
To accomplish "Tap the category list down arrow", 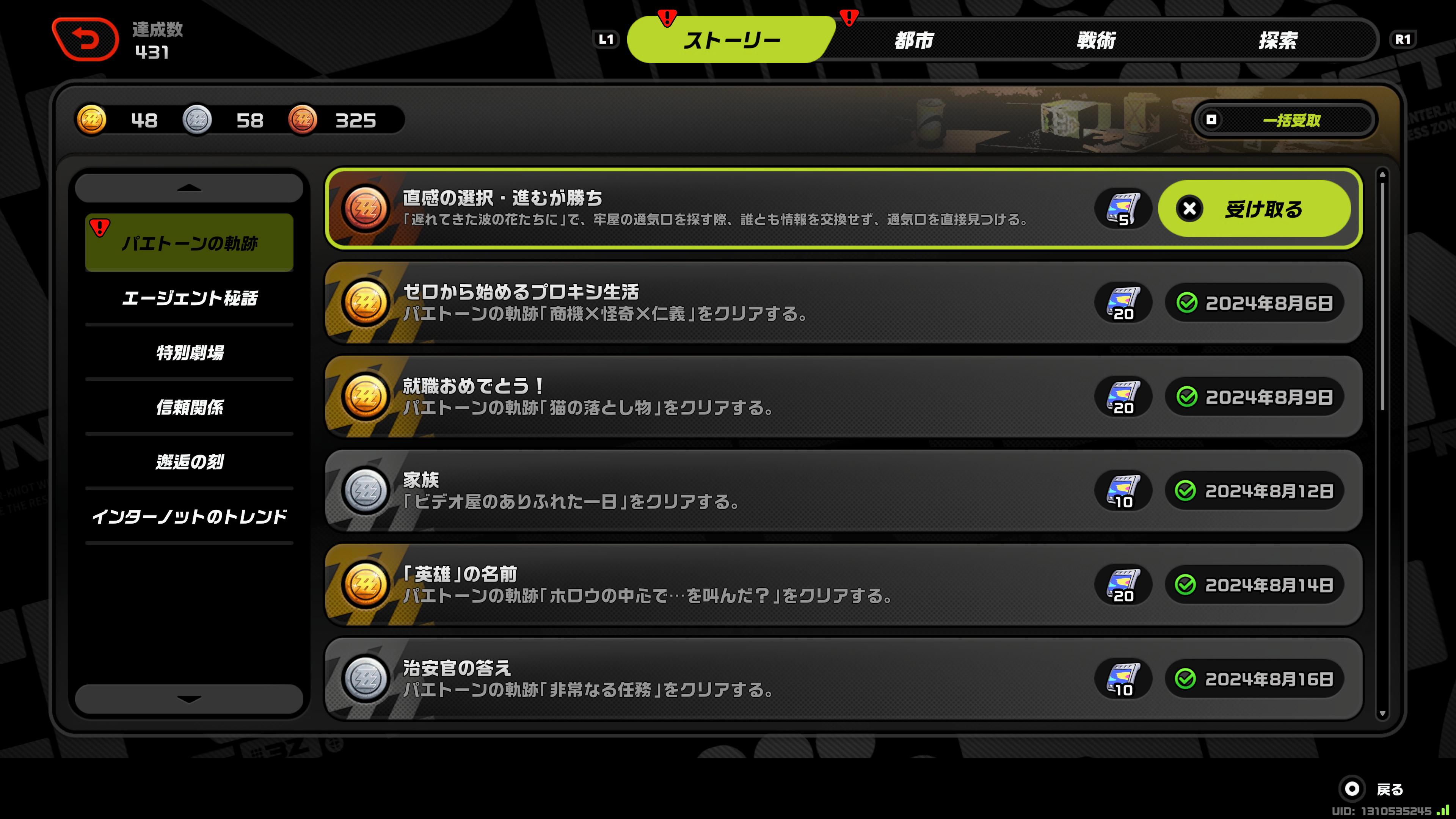I will click(189, 699).
